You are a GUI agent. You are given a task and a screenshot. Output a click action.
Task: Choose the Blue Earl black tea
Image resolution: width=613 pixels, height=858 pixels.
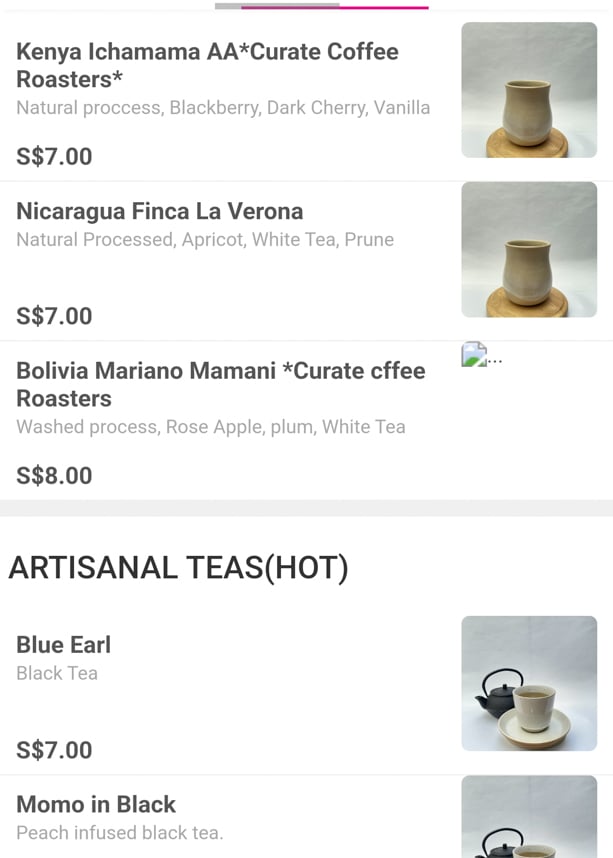[x=64, y=645]
